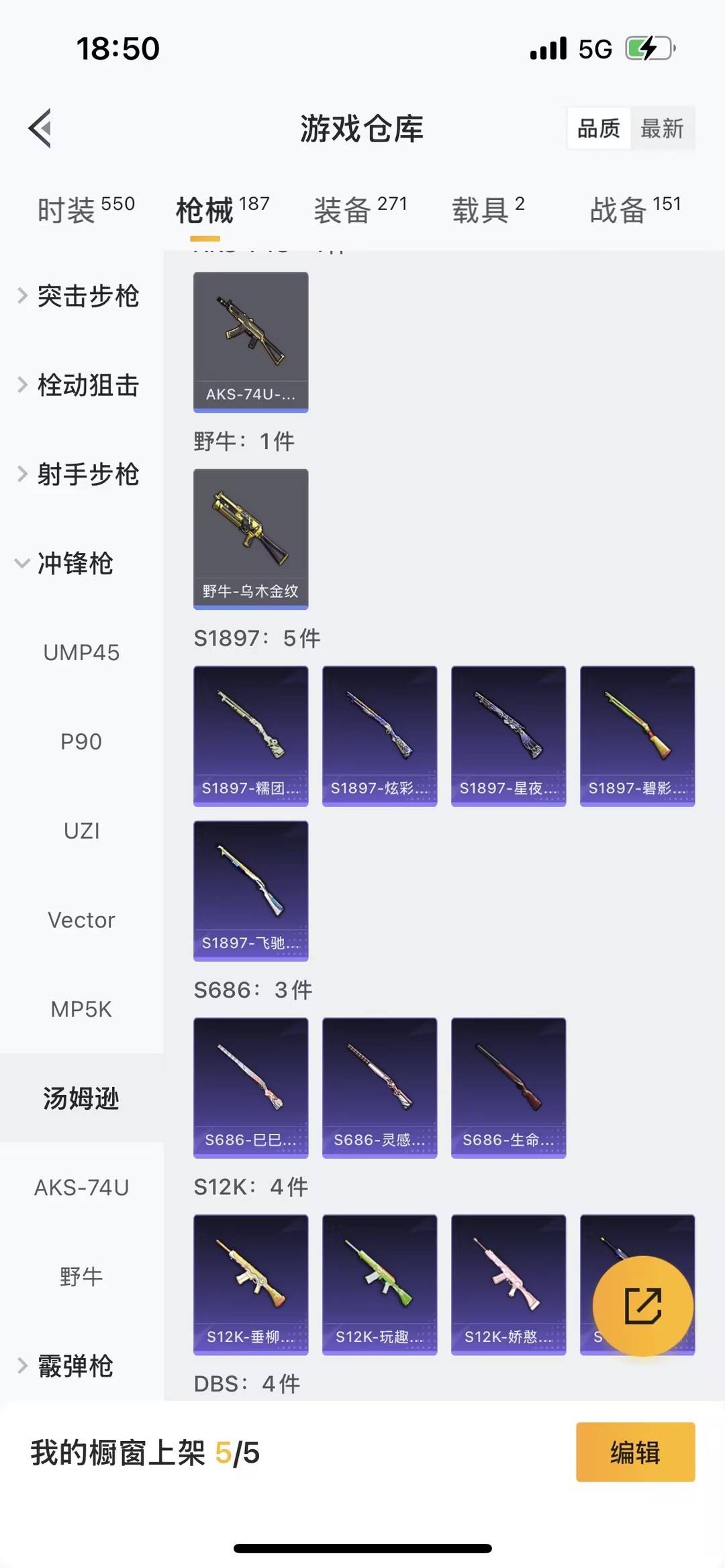Switch sorting to 最新 (newest)
Viewport: 725px width, 1568px height.
(x=663, y=128)
